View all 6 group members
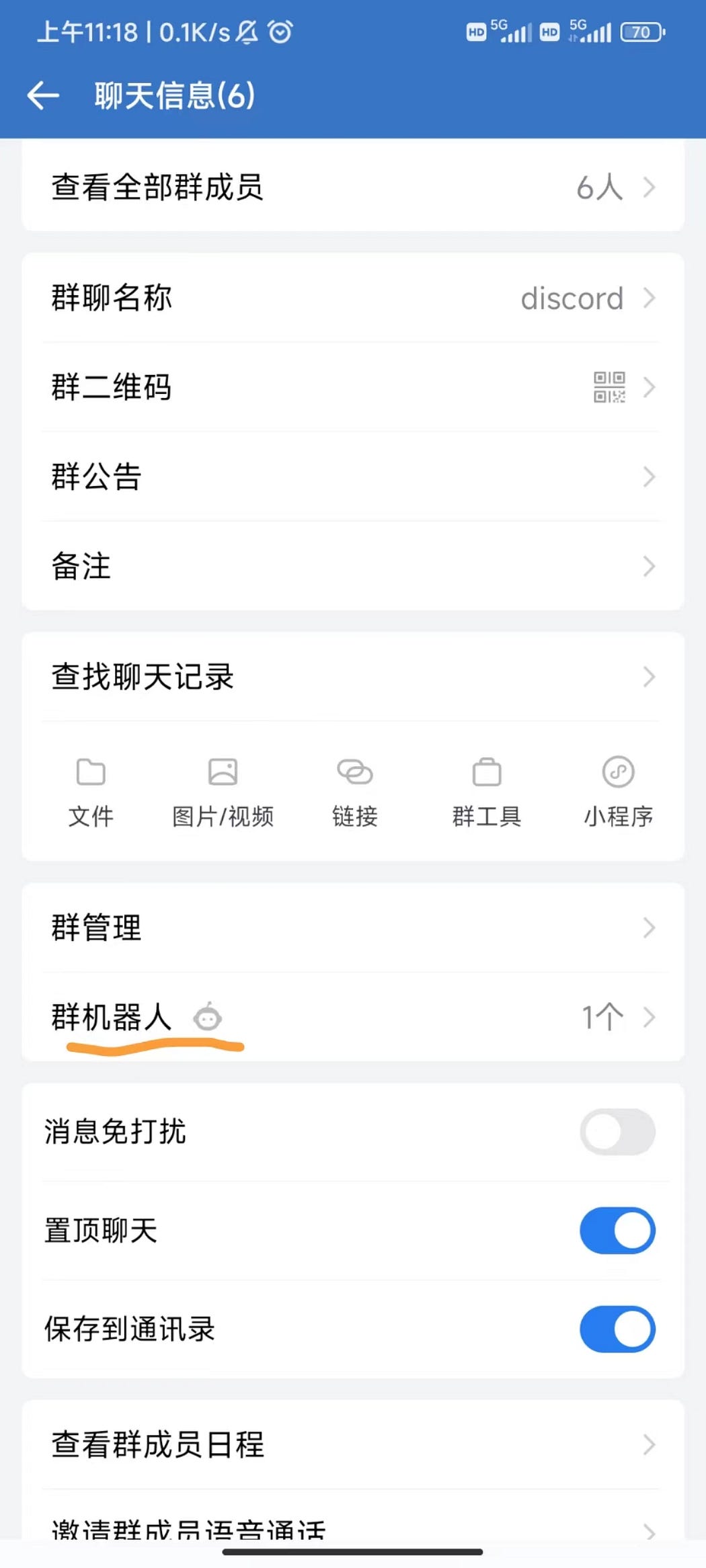The image size is (706, 1568). [x=353, y=188]
